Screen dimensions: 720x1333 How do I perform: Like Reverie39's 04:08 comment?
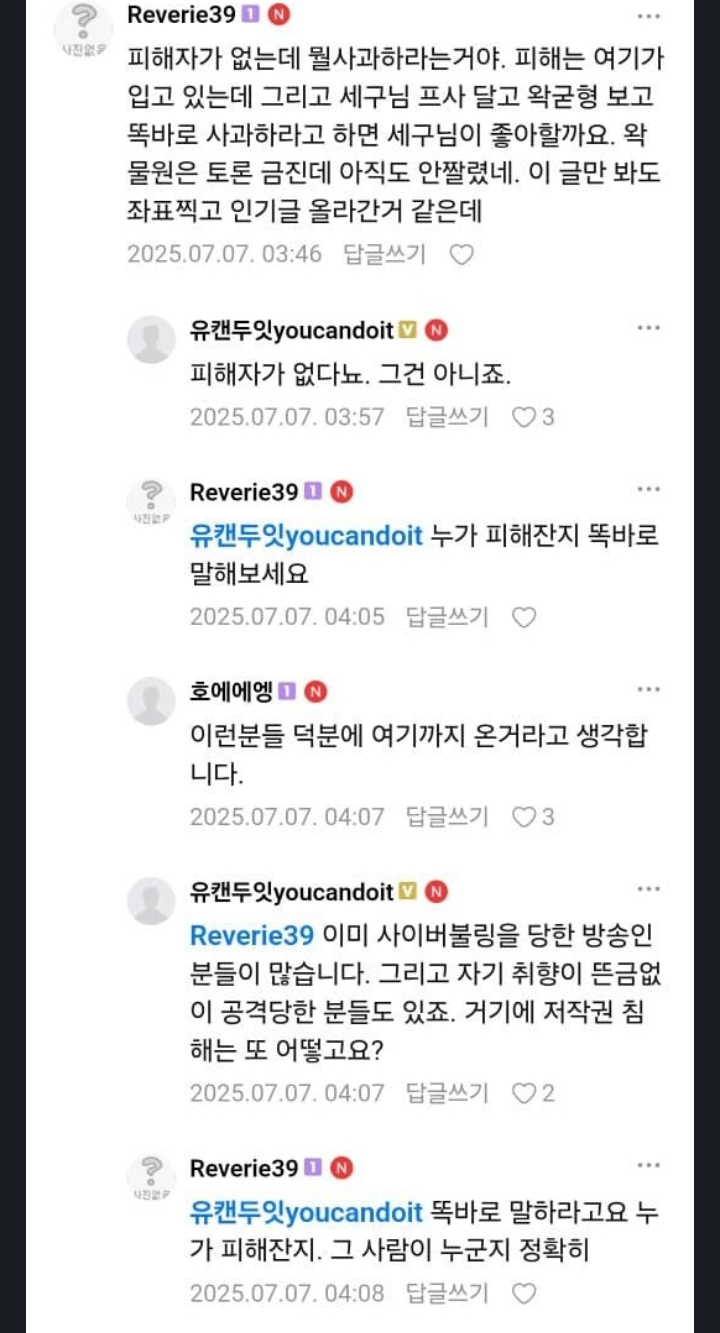click(x=524, y=1293)
